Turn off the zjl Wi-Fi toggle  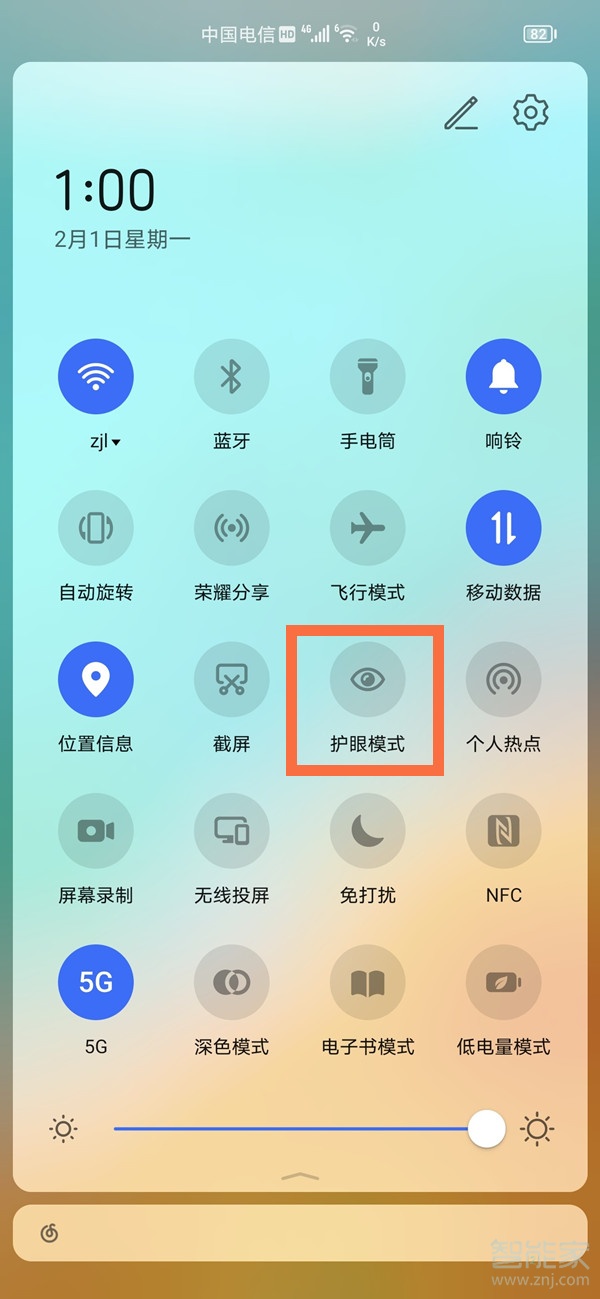(96, 377)
